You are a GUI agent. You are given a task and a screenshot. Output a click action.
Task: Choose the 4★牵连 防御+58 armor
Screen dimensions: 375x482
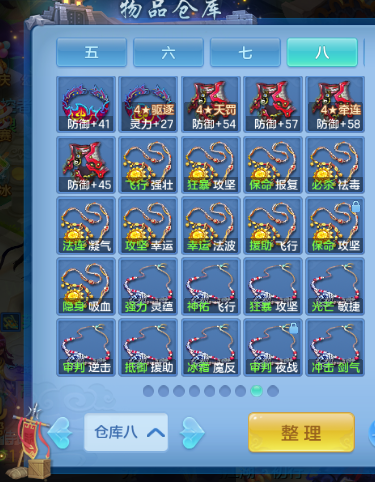[x=335, y=104]
